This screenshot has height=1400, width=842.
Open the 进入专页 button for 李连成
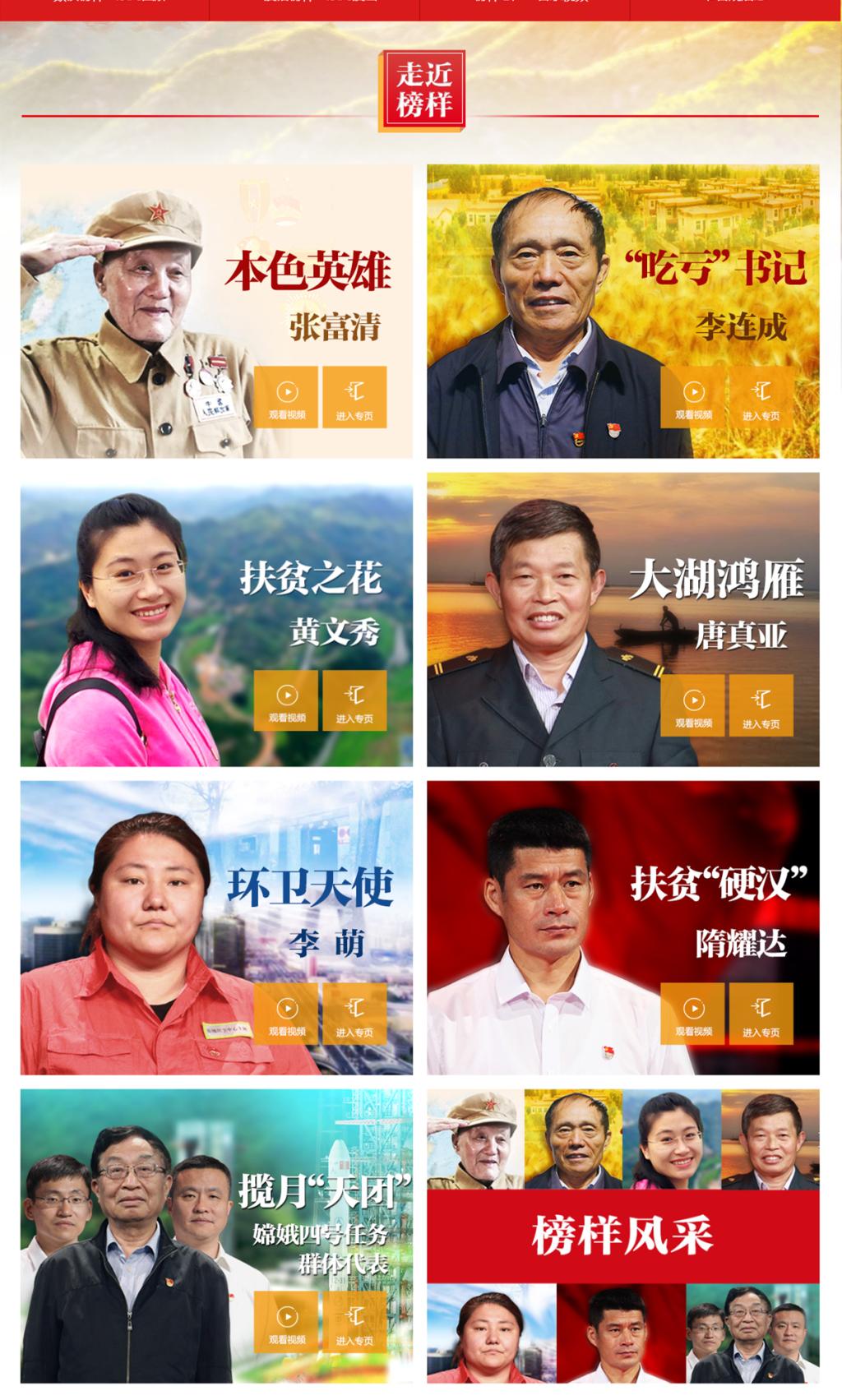761,398
